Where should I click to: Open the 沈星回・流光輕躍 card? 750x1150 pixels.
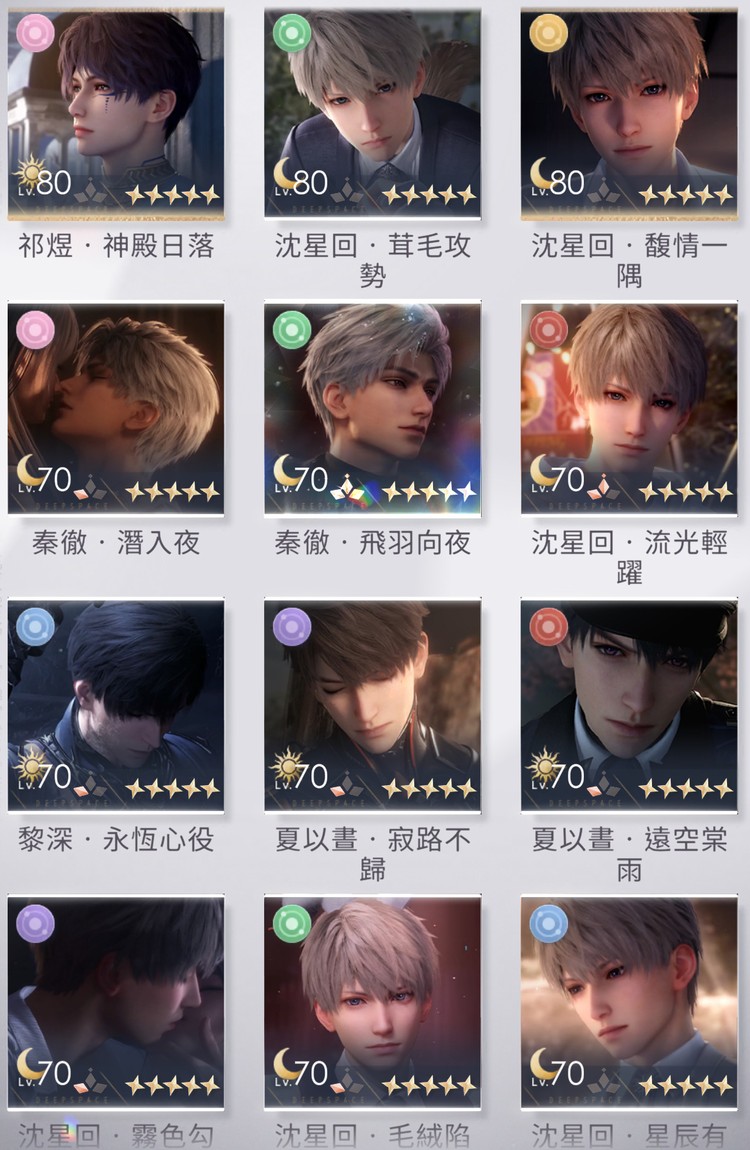pos(629,409)
